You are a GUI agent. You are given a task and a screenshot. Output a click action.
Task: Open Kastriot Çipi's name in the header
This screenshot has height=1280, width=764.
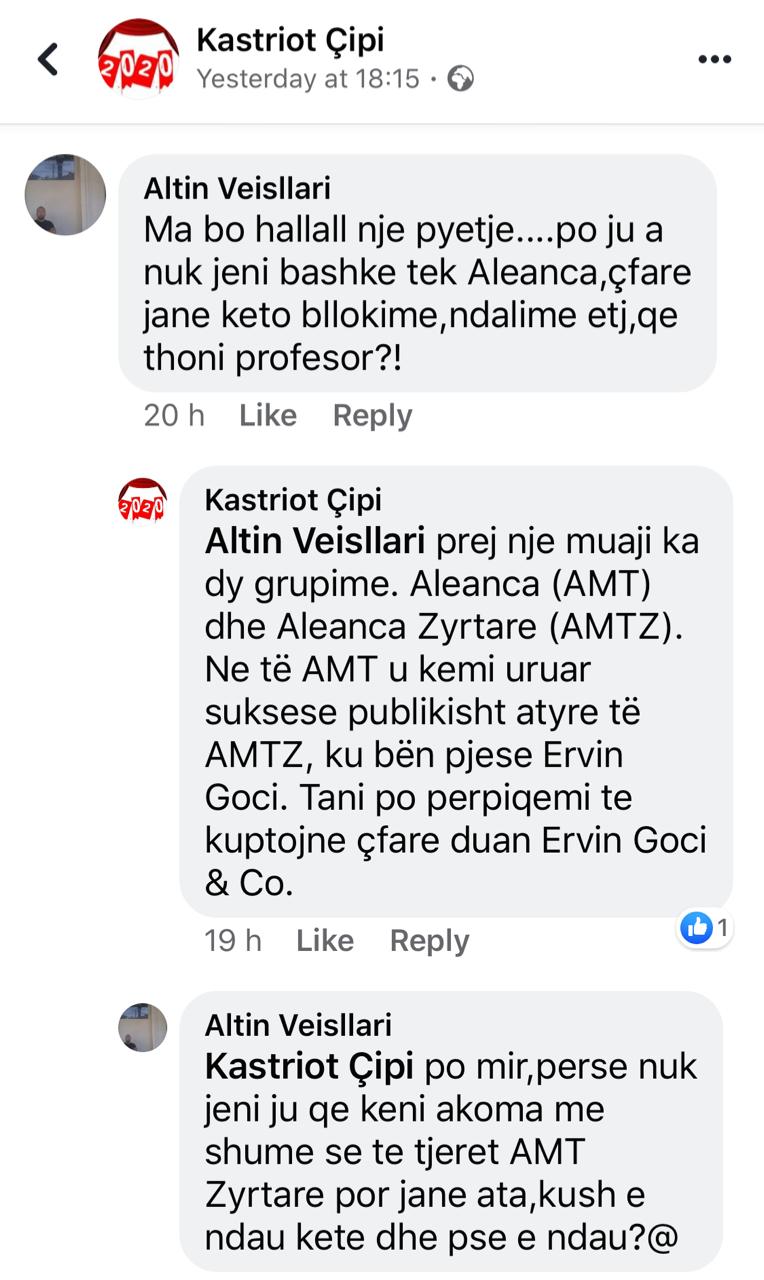(x=290, y=41)
